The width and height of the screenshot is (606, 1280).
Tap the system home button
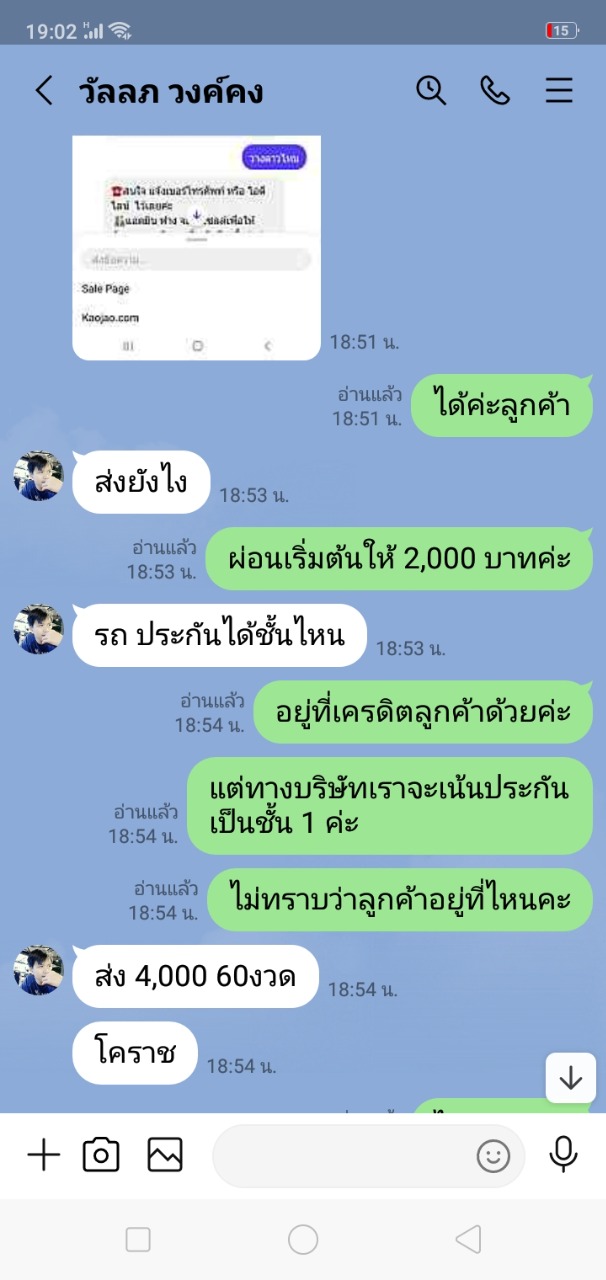[x=303, y=1240]
